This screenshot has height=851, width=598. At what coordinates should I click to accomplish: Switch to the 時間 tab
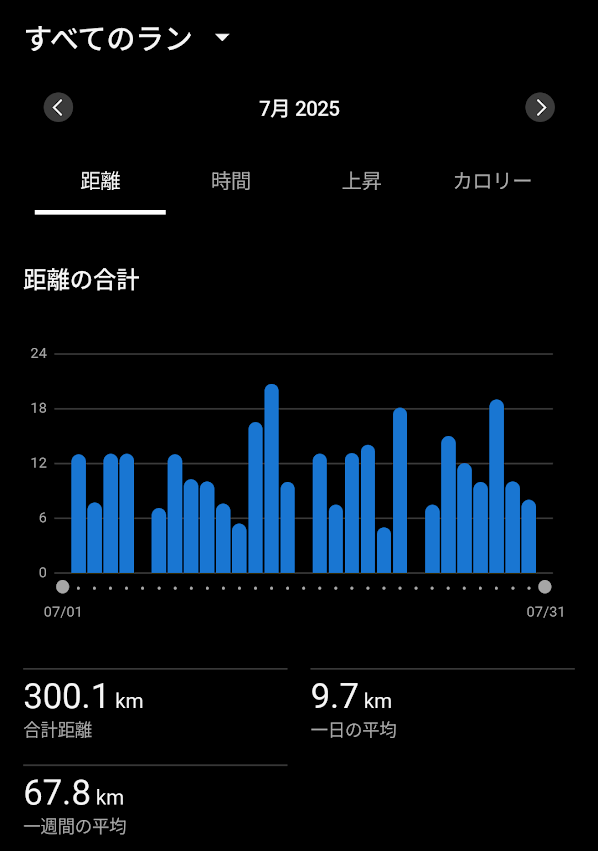click(231, 181)
